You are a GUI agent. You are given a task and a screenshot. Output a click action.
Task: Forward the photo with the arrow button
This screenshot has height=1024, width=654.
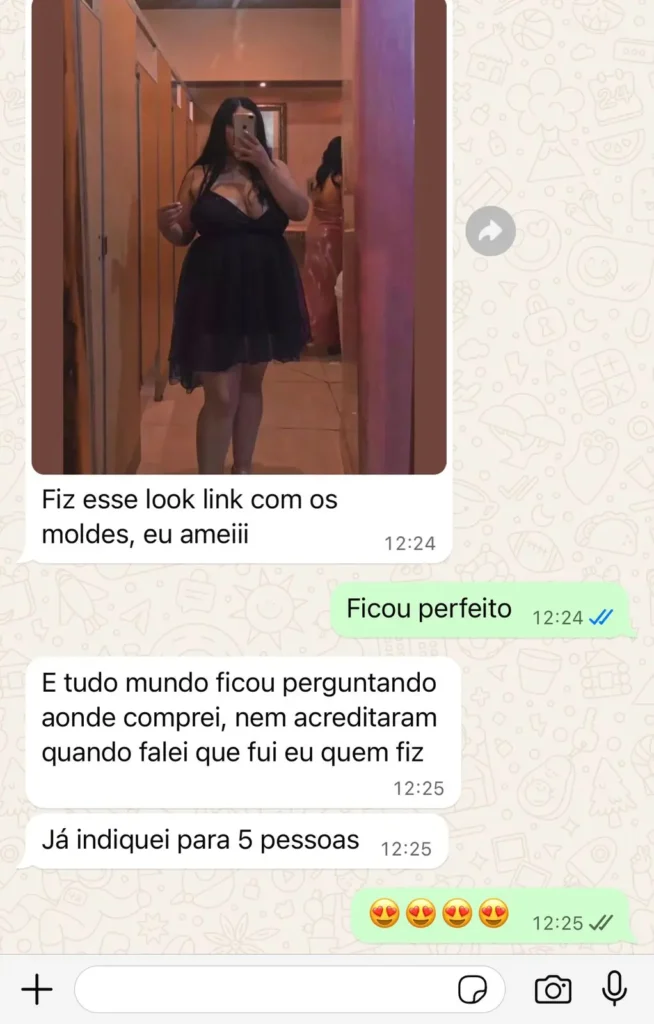point(490,231)
